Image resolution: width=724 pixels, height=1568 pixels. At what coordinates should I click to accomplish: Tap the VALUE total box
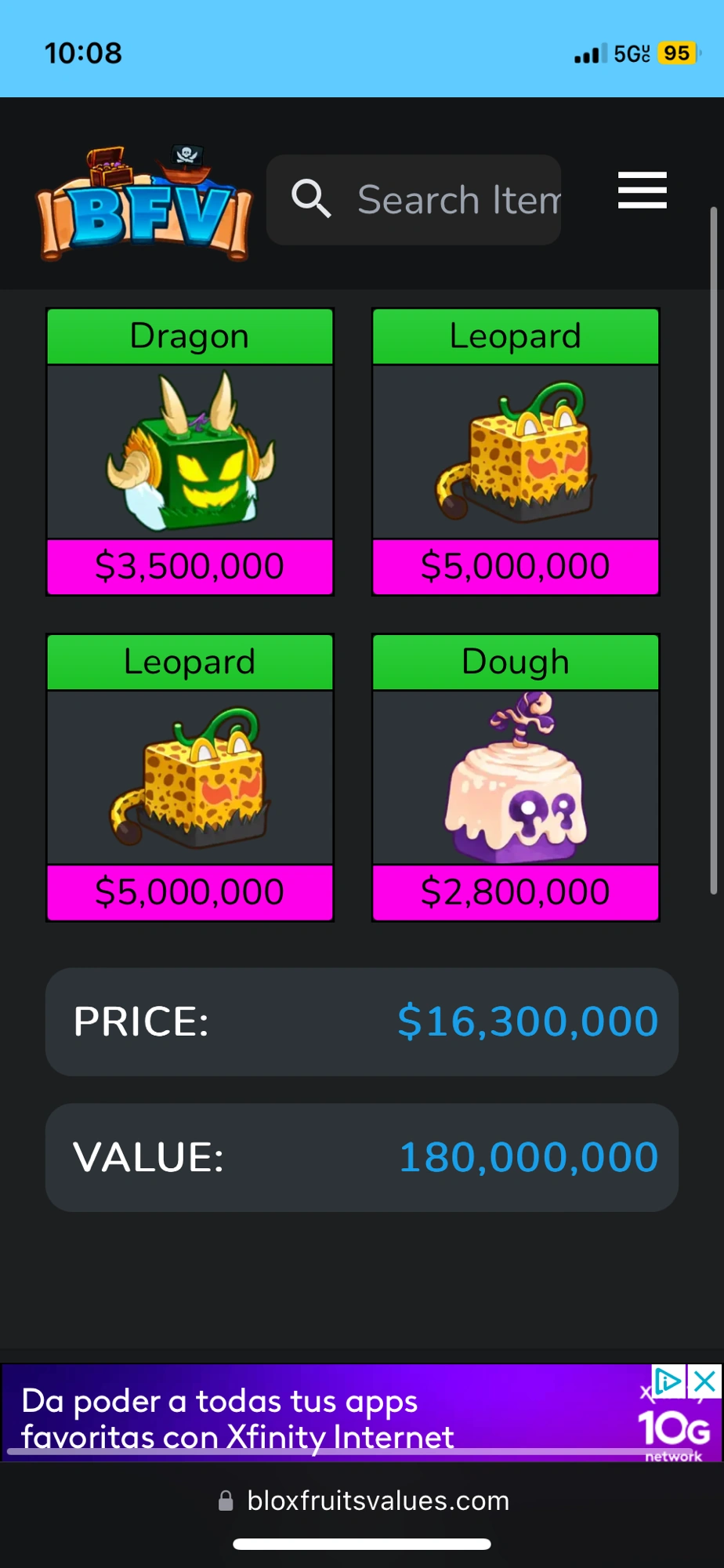(x=361, y=1157)
